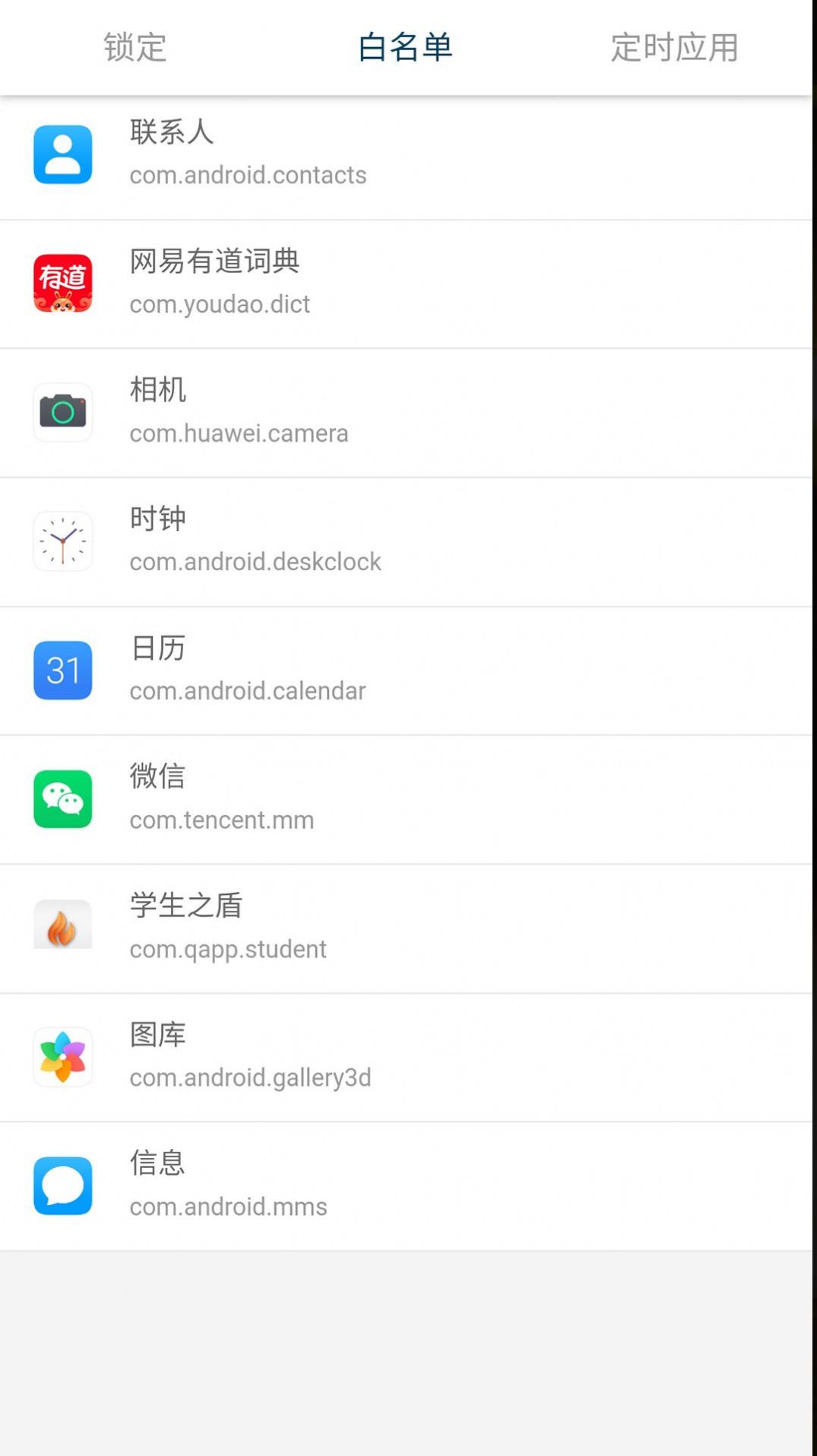Open the com.android.gallery3d list row

(249, 1077)
